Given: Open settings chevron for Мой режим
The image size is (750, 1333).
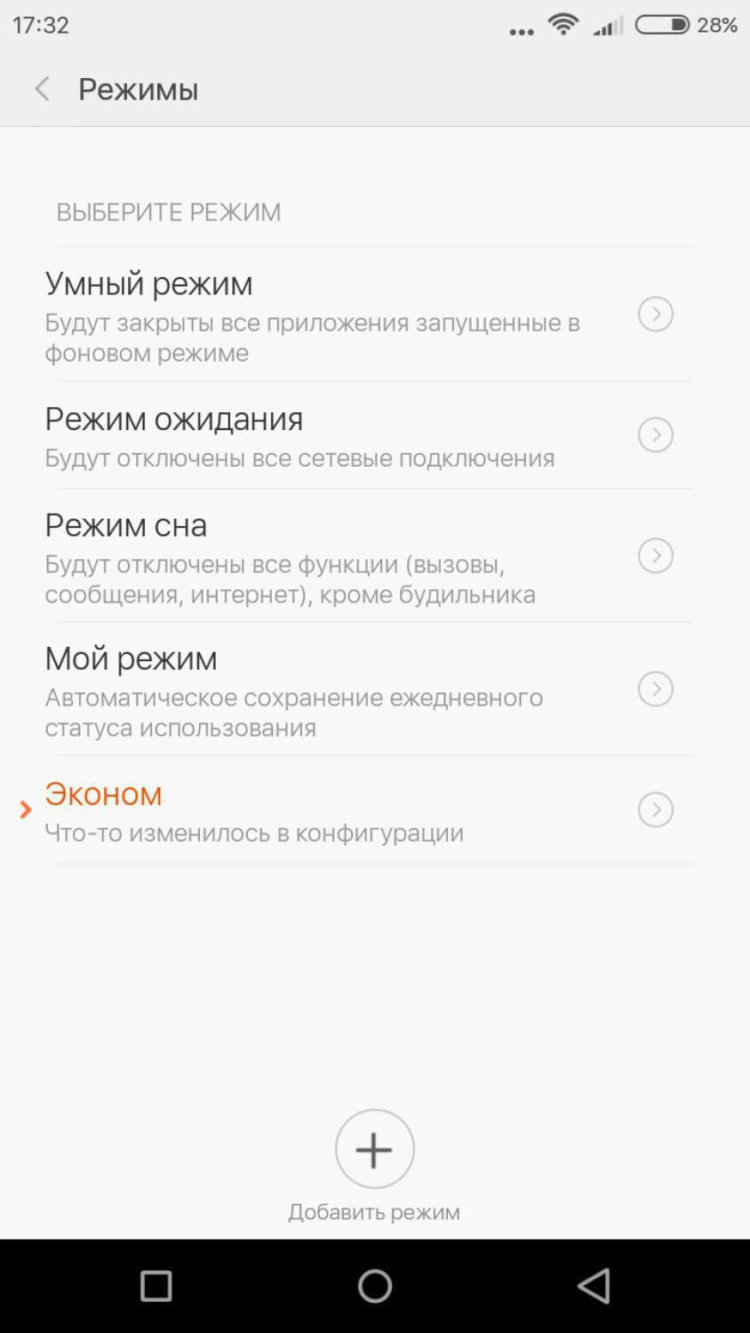Looking at the screenshot, I should coord(655,689).
